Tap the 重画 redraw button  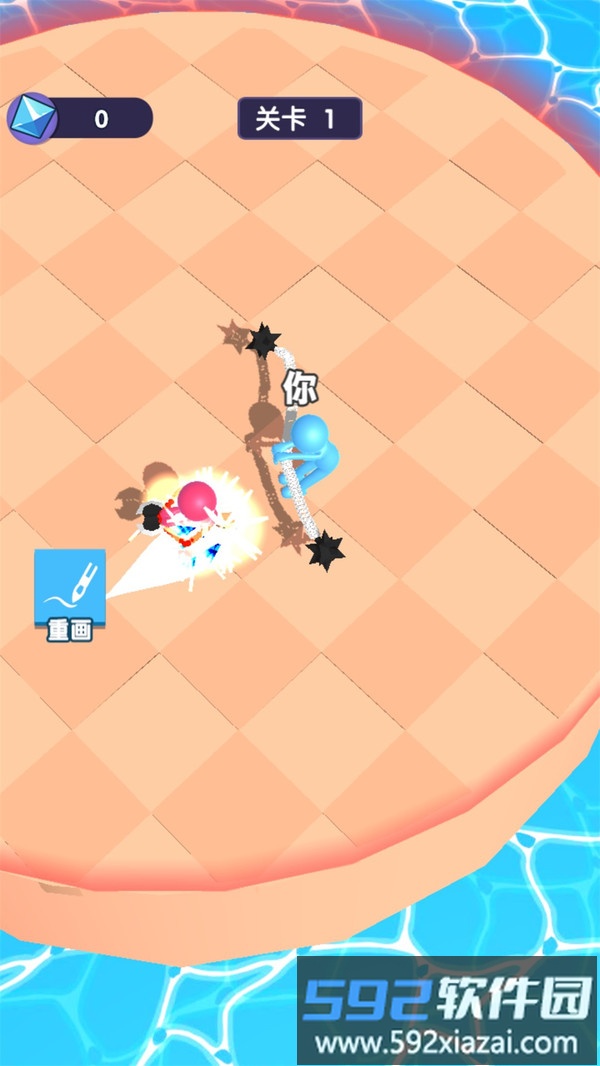point(70,594)
